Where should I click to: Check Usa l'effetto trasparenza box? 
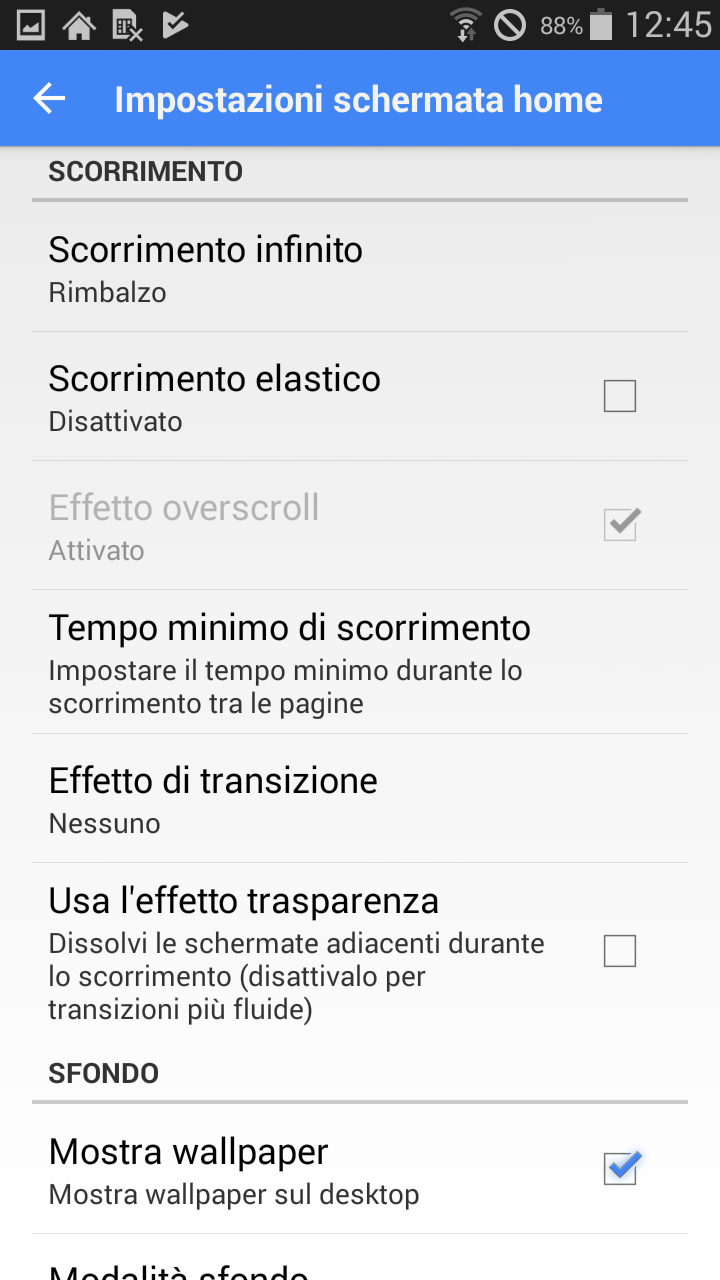(x=620, y=951)
